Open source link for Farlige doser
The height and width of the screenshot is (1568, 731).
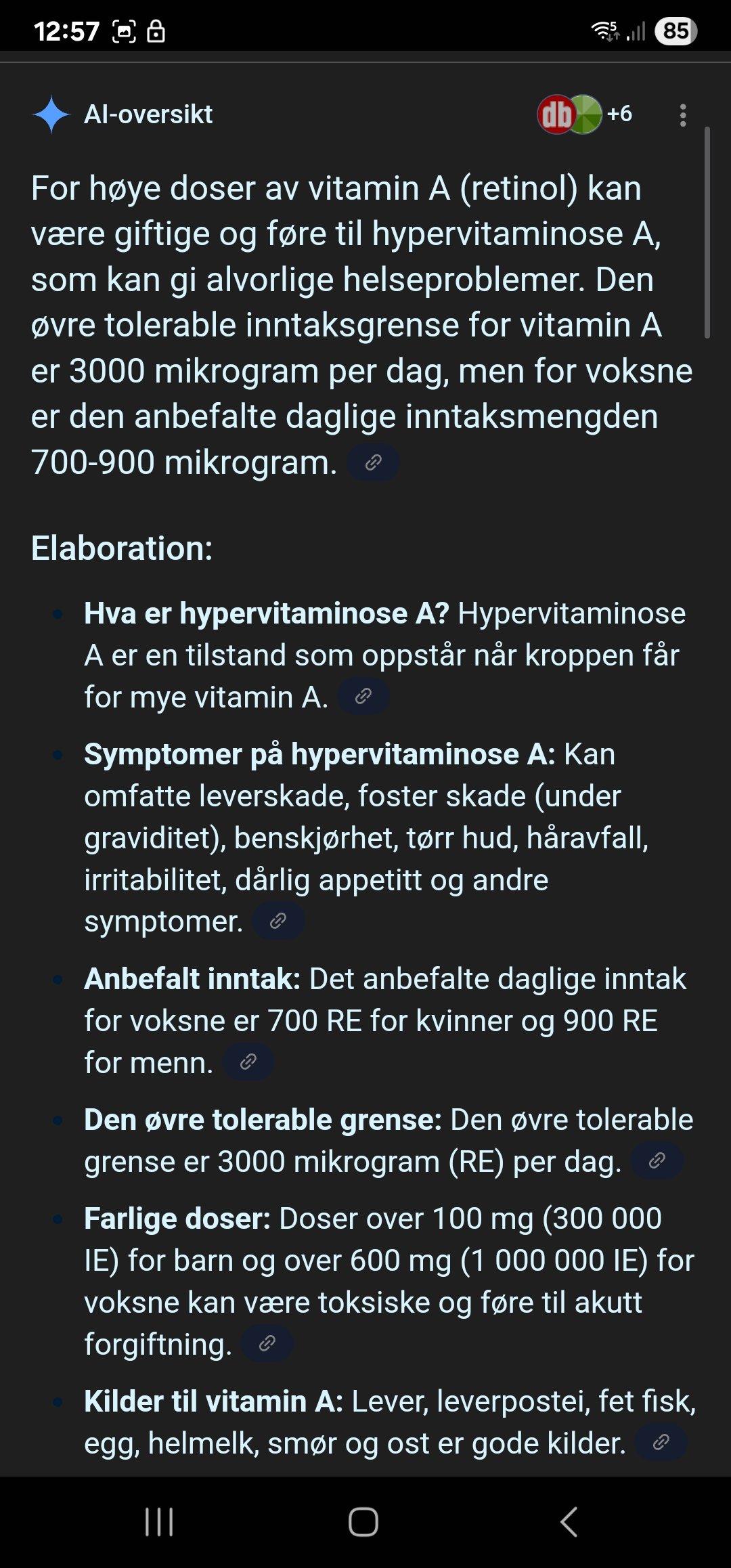pos(267,1344)
